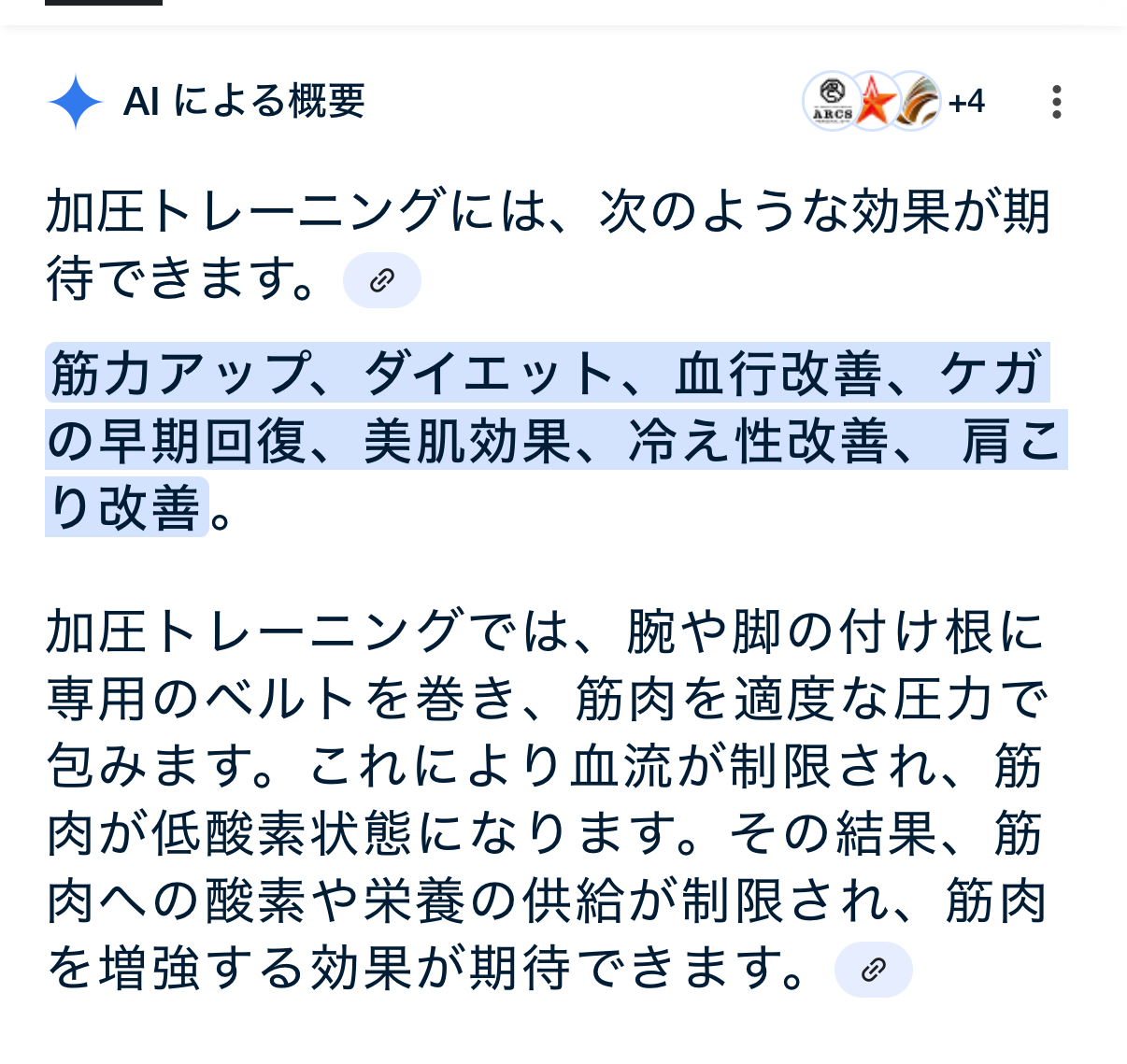Tap the link chip after 筋肉を増強する効果が期待できます。
This screenshot has width=1127, height=1064.
coord(873,970)
